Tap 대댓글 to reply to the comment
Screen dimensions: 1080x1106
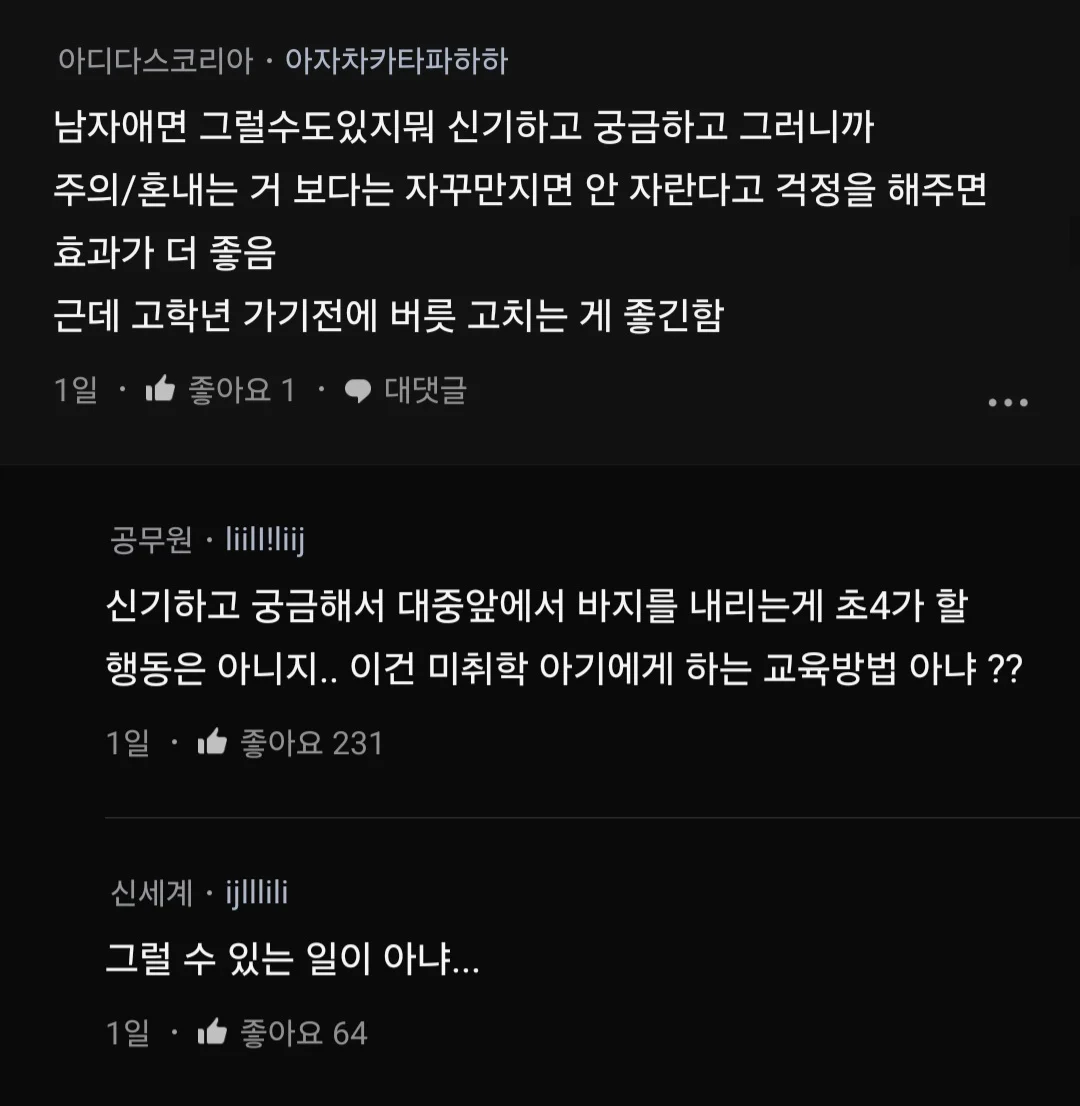click(x=406, y=390)
